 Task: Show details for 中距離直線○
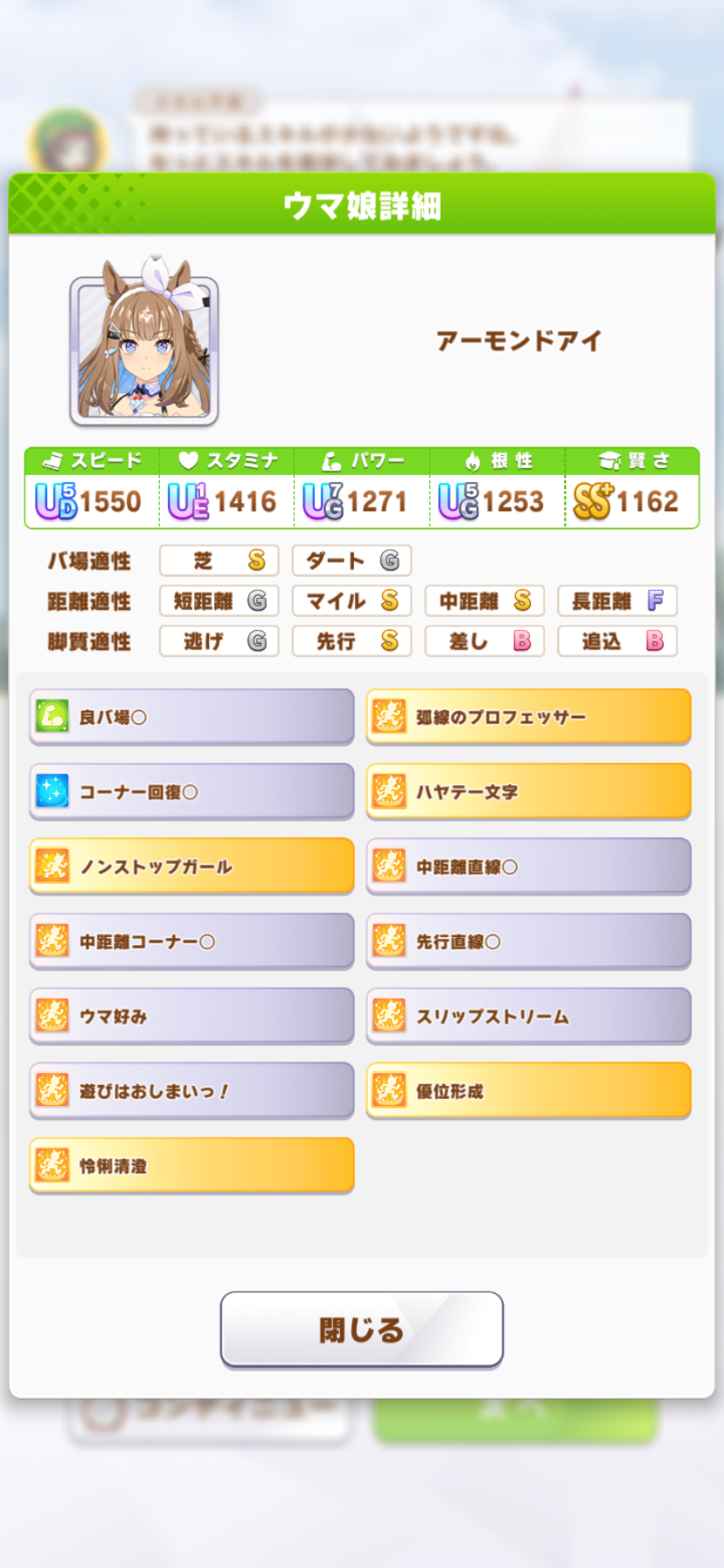pos(528,866)
